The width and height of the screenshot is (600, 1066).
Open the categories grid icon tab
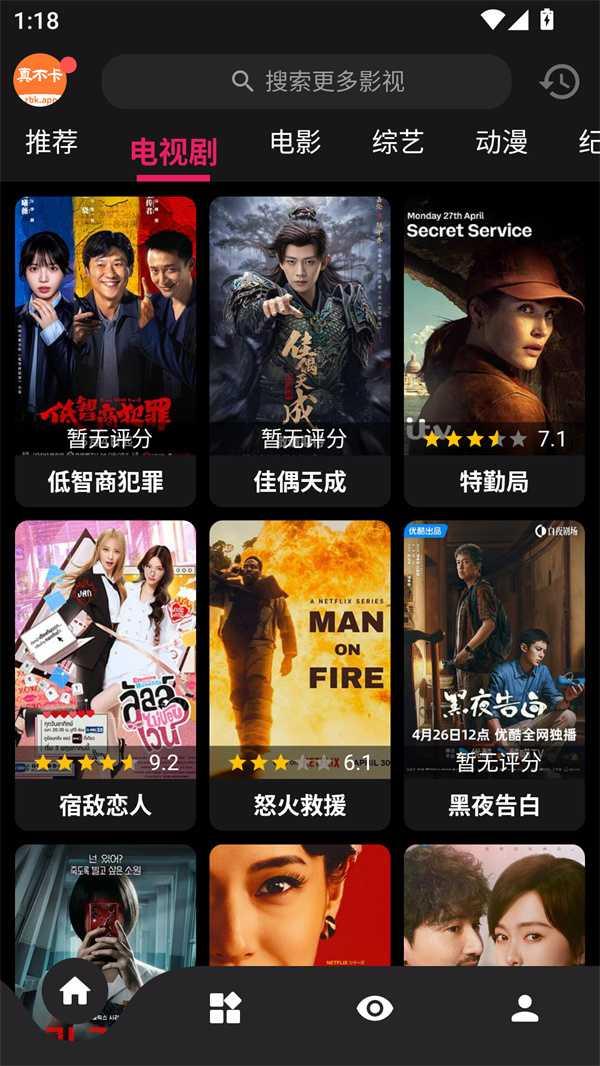click(225, 1008)
